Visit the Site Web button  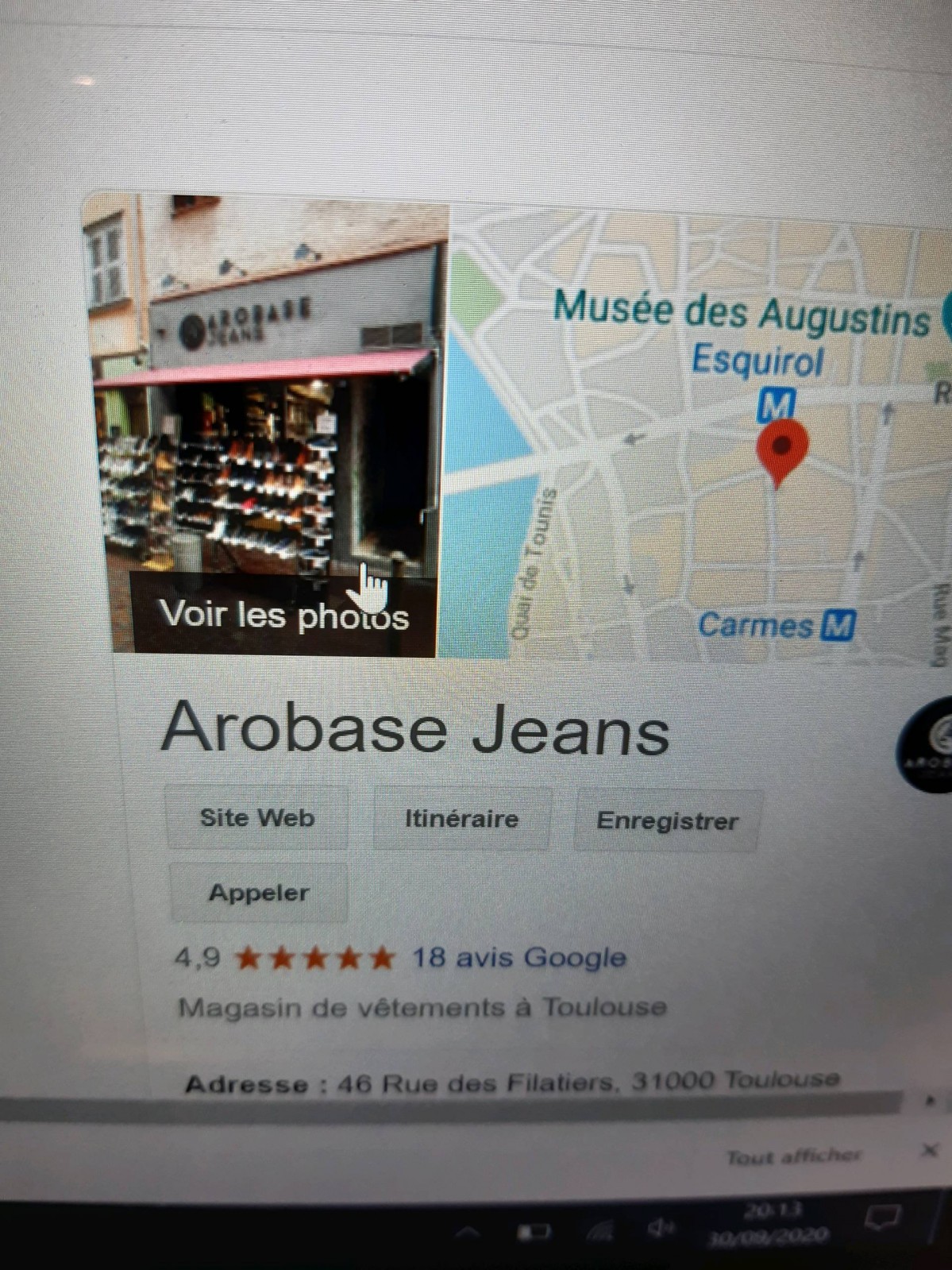[257, 818]
